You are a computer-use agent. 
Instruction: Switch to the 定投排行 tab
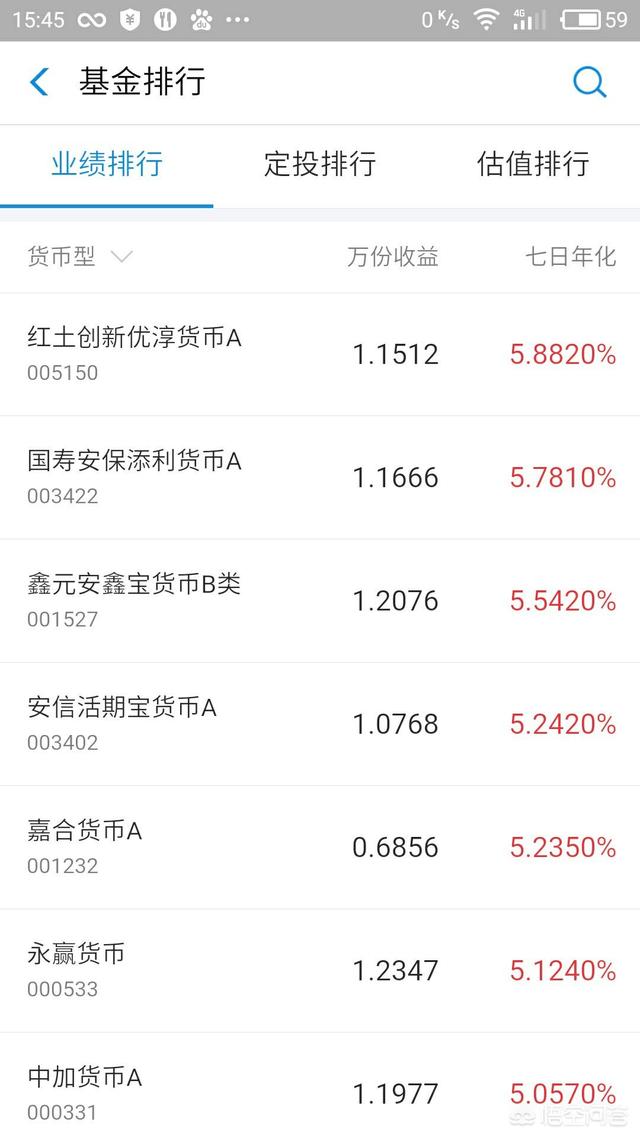pos(320,164)
